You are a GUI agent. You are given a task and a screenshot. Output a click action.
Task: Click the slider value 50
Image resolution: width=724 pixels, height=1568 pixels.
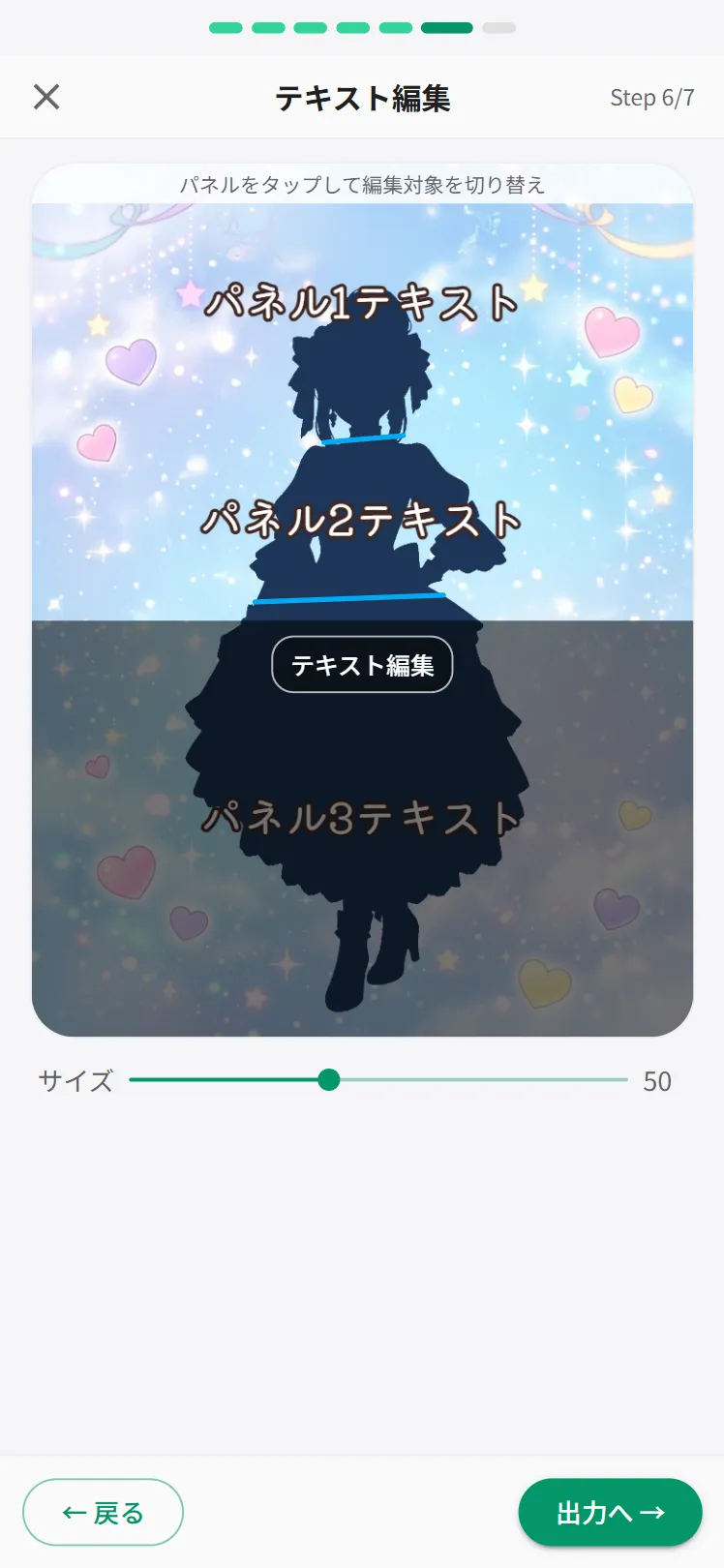point(657,1081)
